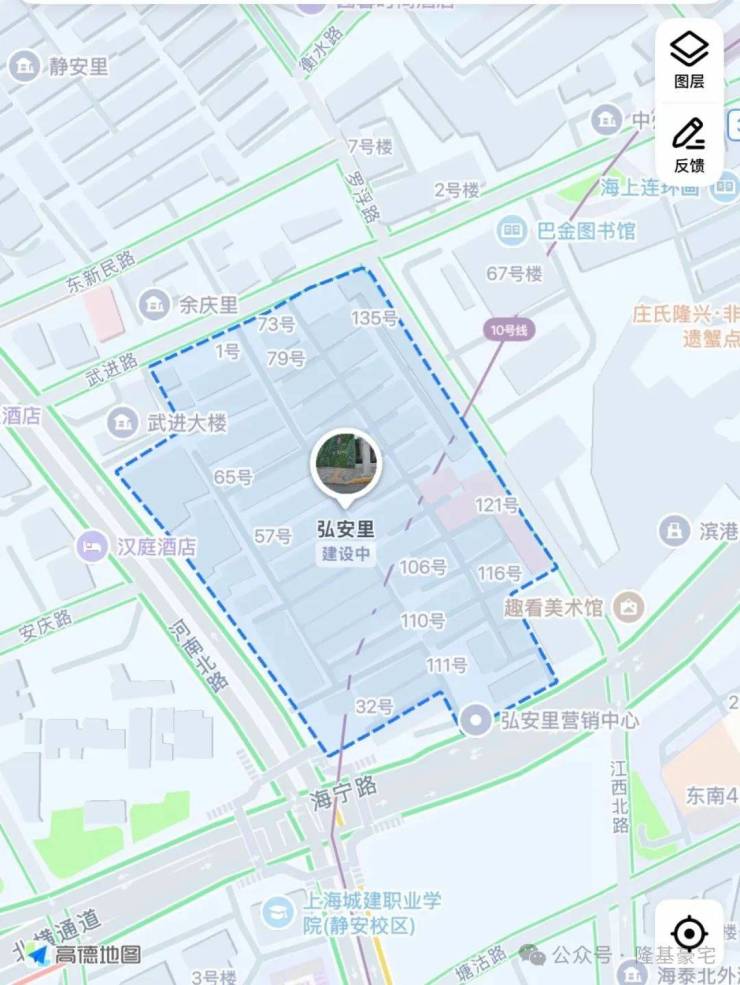
Task: Open the 趣看美术馆 point of interest
Action: (629, 606)
